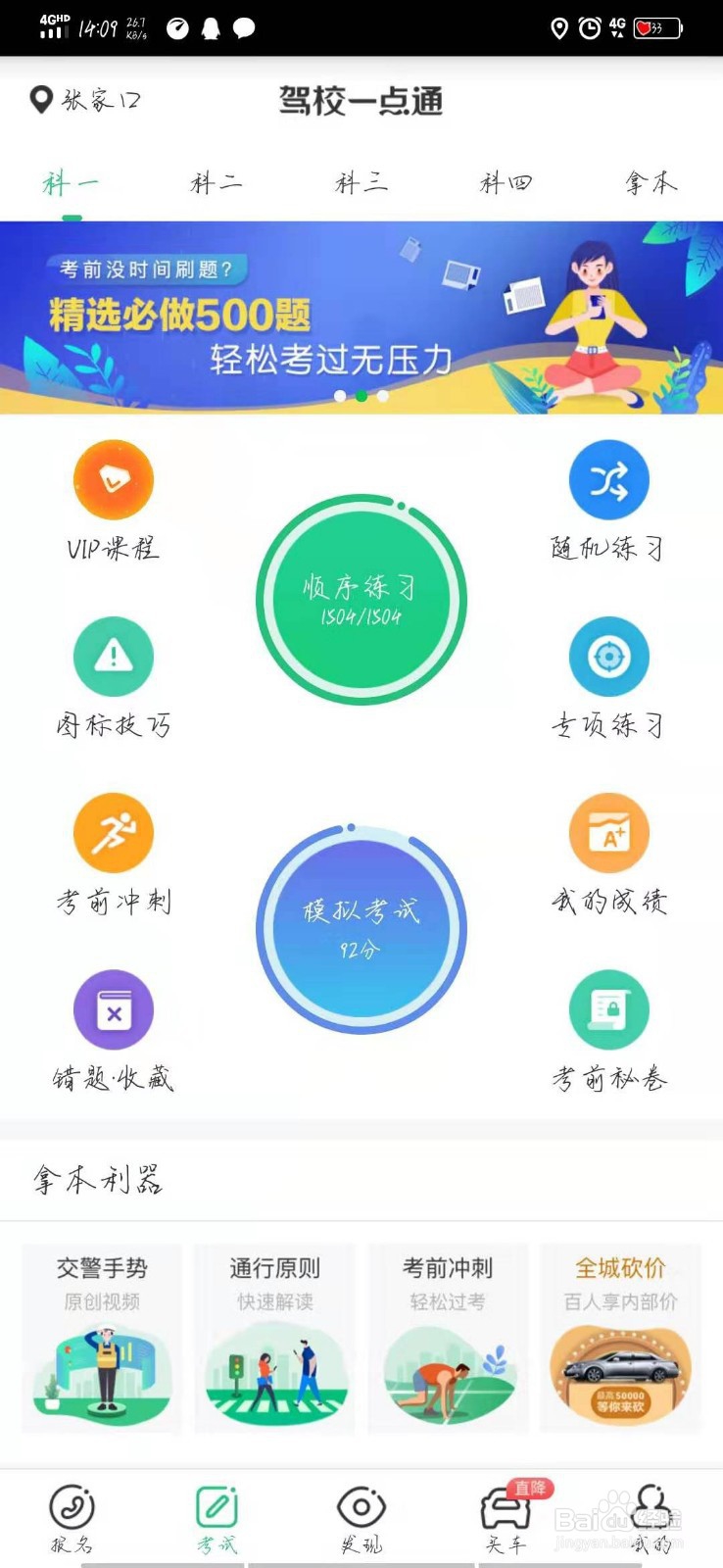The image size is (723, 1568).
Task: Open the 拿本 tab
Action: (x=651, y=182)
